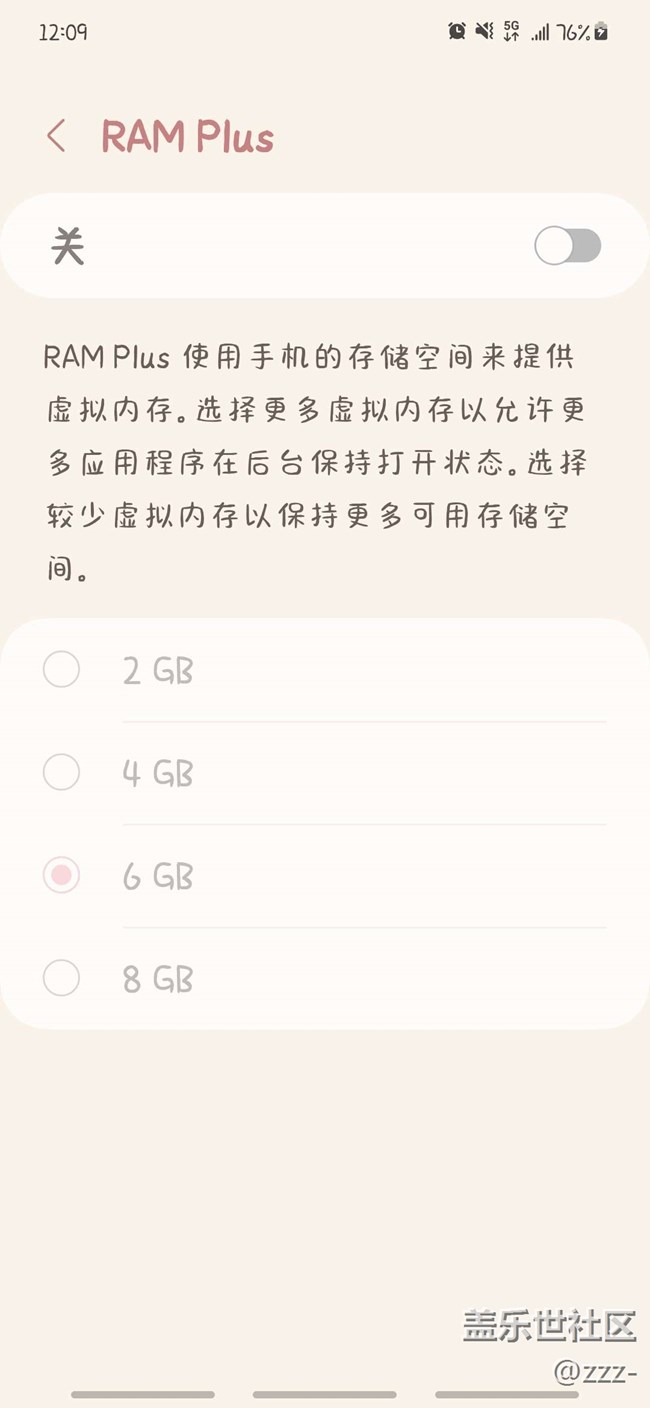The image size is (650, 1408).
Task: Go back from RAM Plus settings
Action: click(x=56, y=137)
